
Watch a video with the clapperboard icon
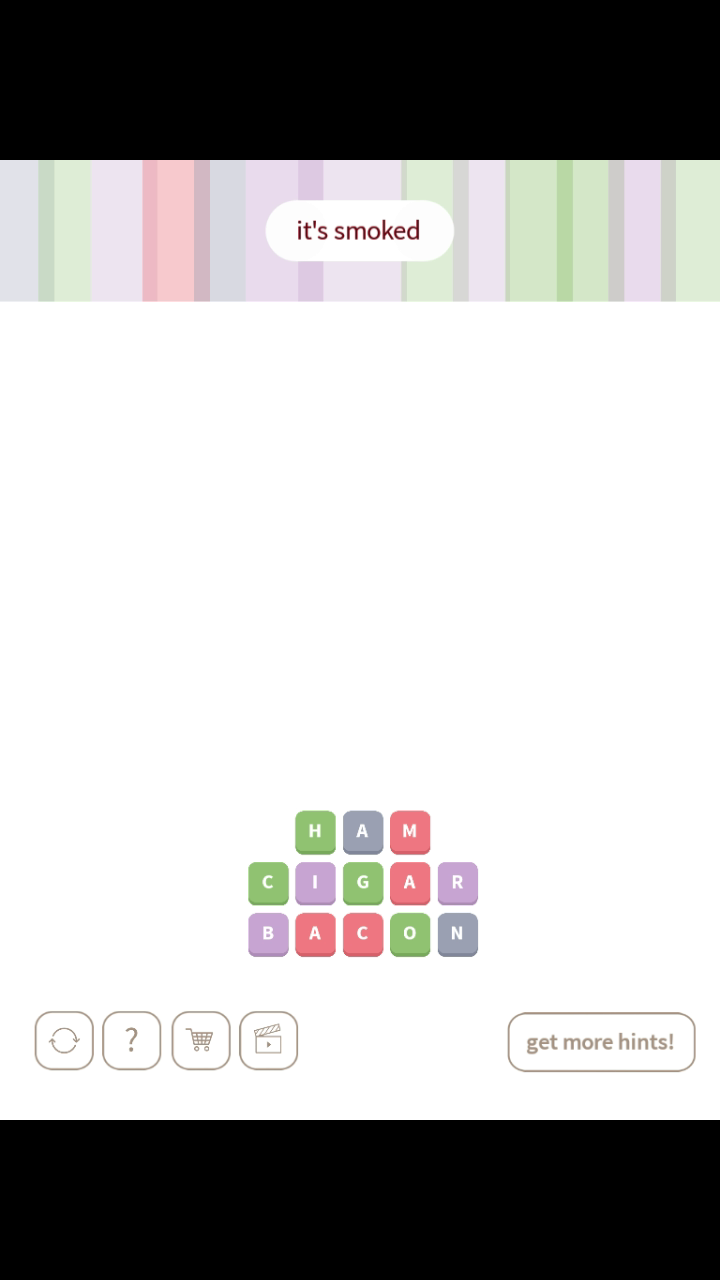click(268, 1041)
